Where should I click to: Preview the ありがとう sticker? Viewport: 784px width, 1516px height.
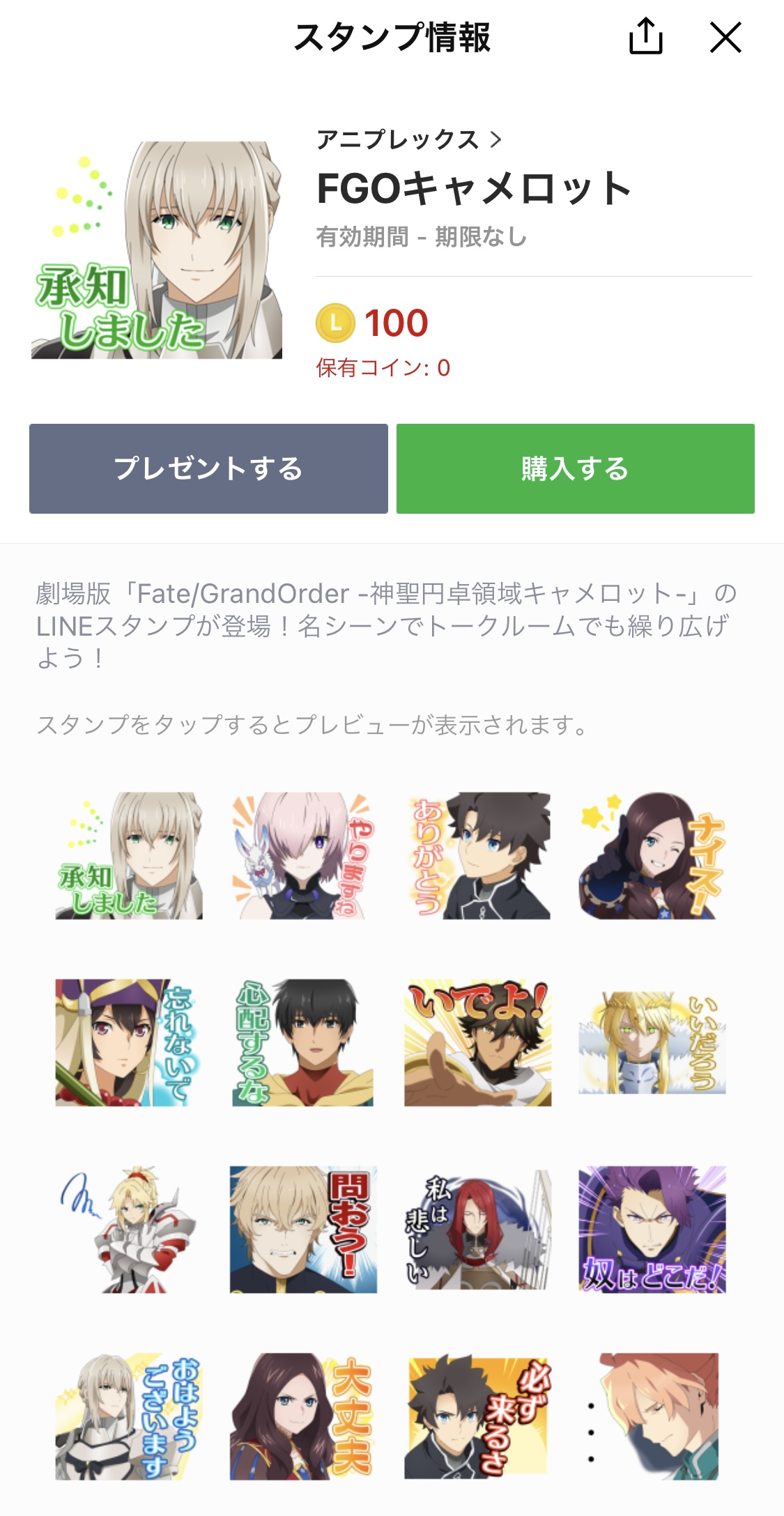477,855
